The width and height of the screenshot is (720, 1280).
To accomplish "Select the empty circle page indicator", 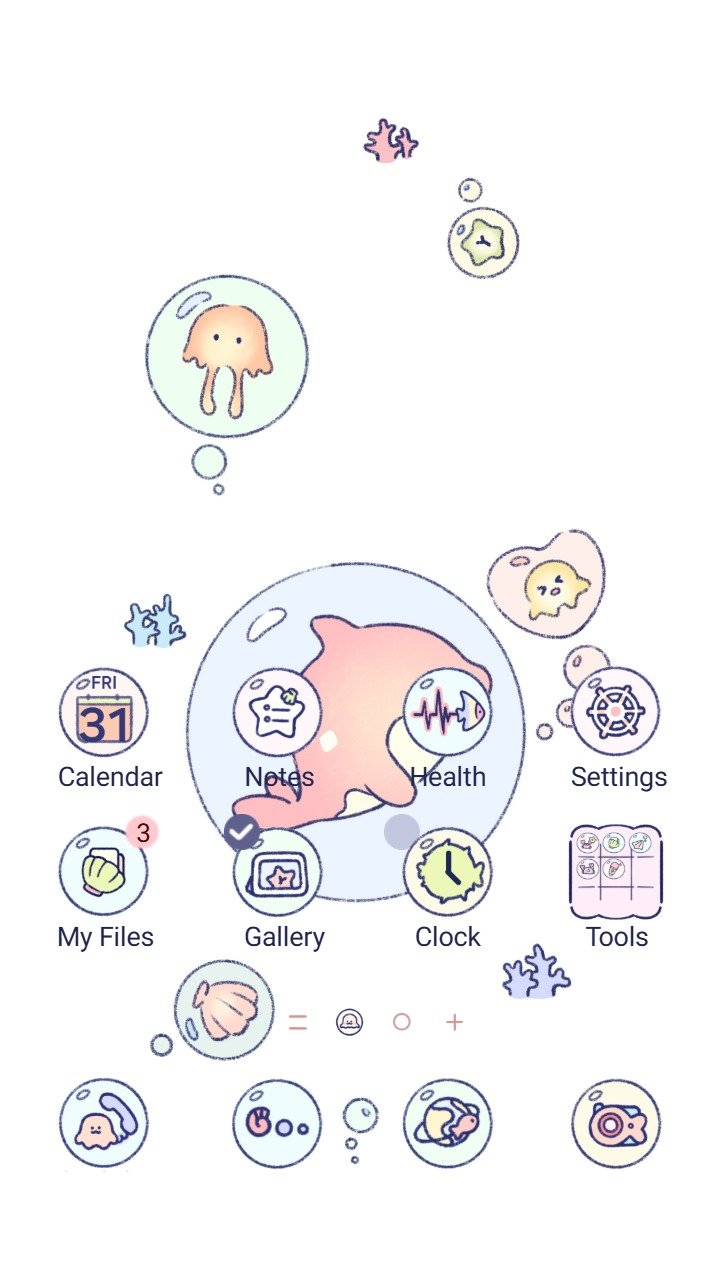I will (401, 1022).
